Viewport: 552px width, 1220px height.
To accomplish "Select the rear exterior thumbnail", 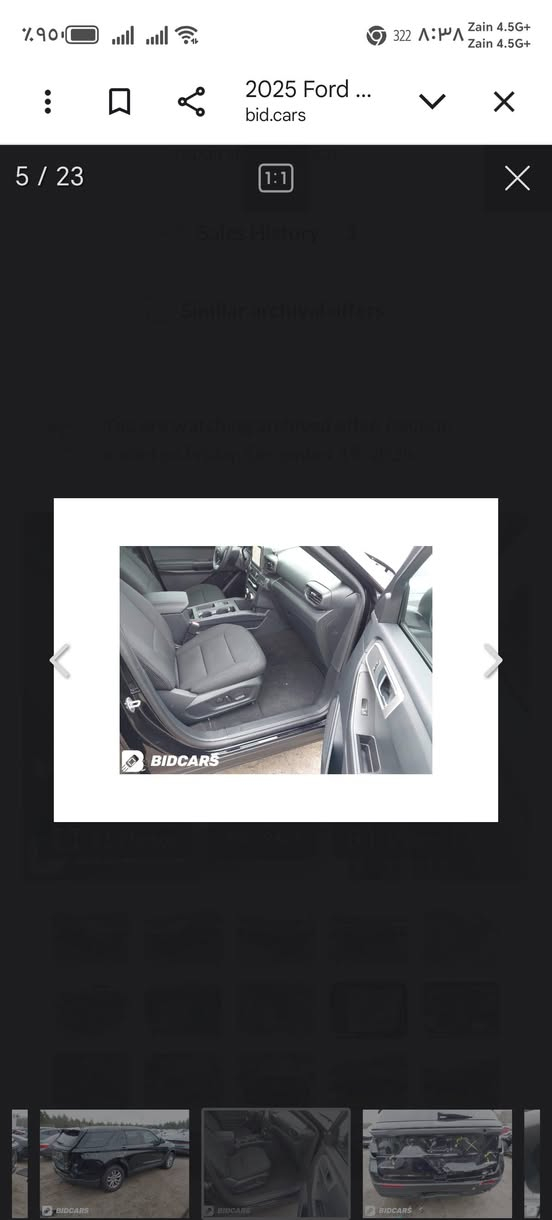I will (114, 1163).
